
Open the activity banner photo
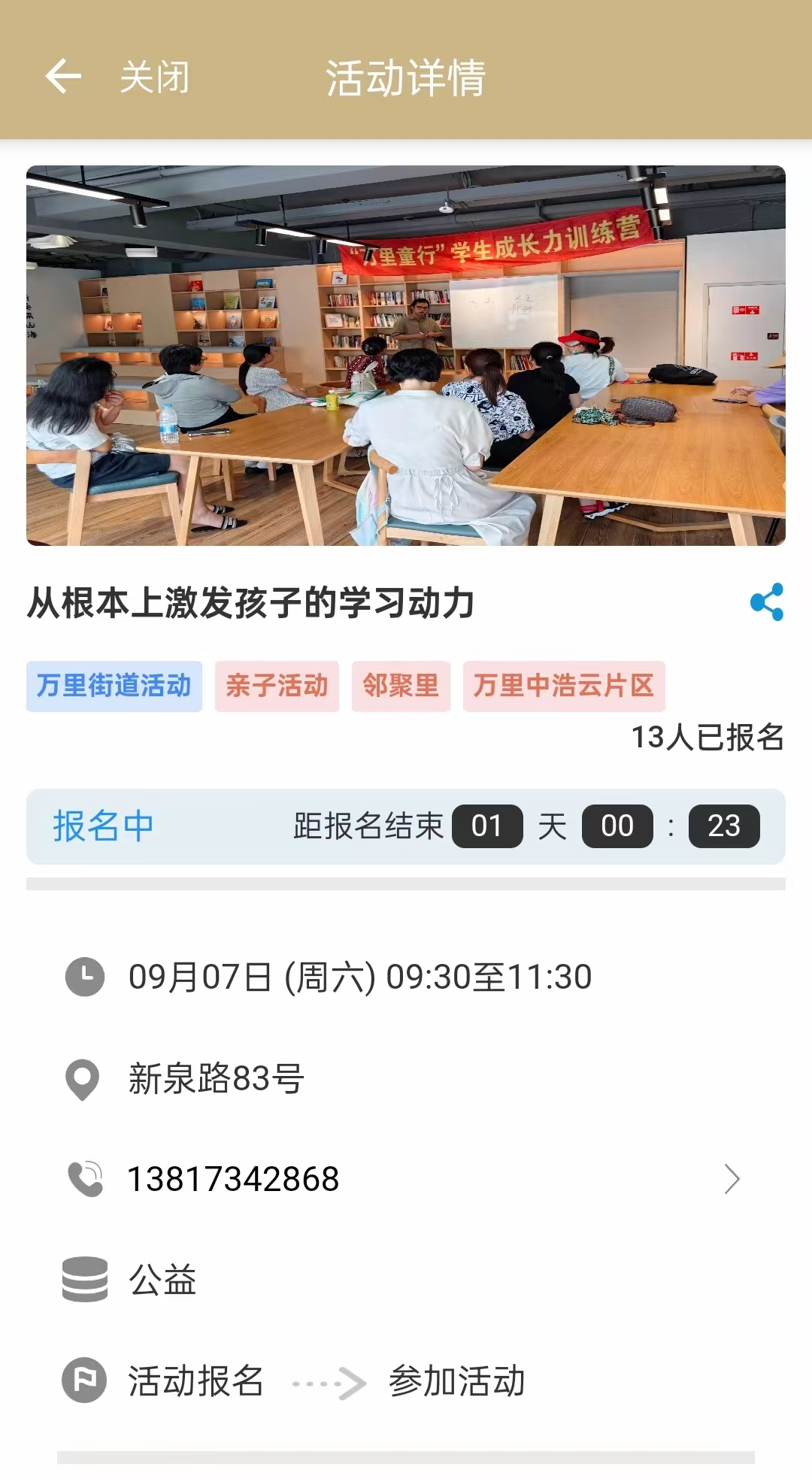[x=406, y=356]
